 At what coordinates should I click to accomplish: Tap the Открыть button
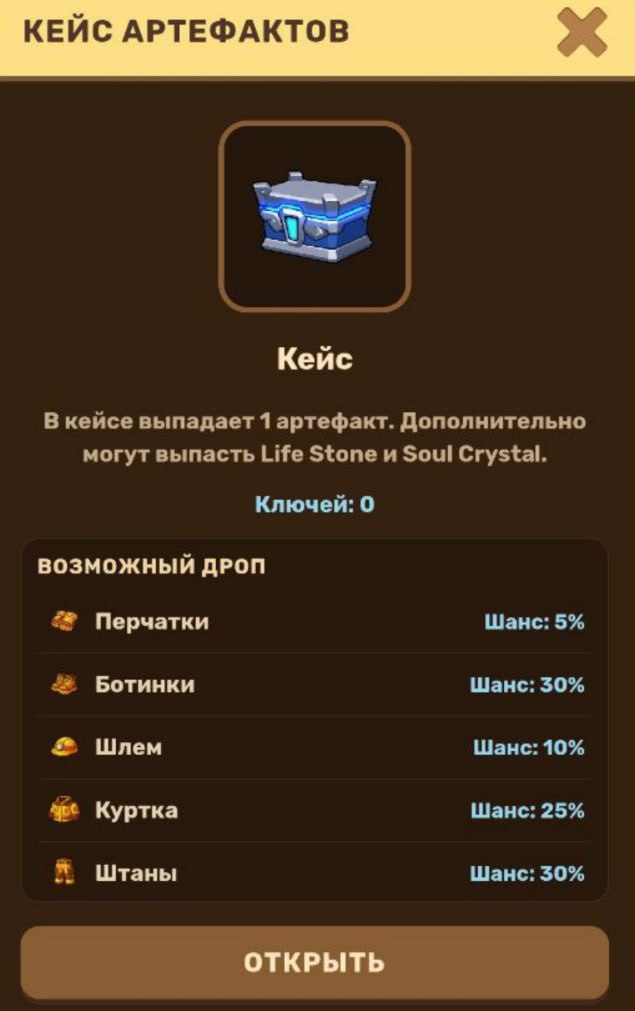click(x=315, y=962)
